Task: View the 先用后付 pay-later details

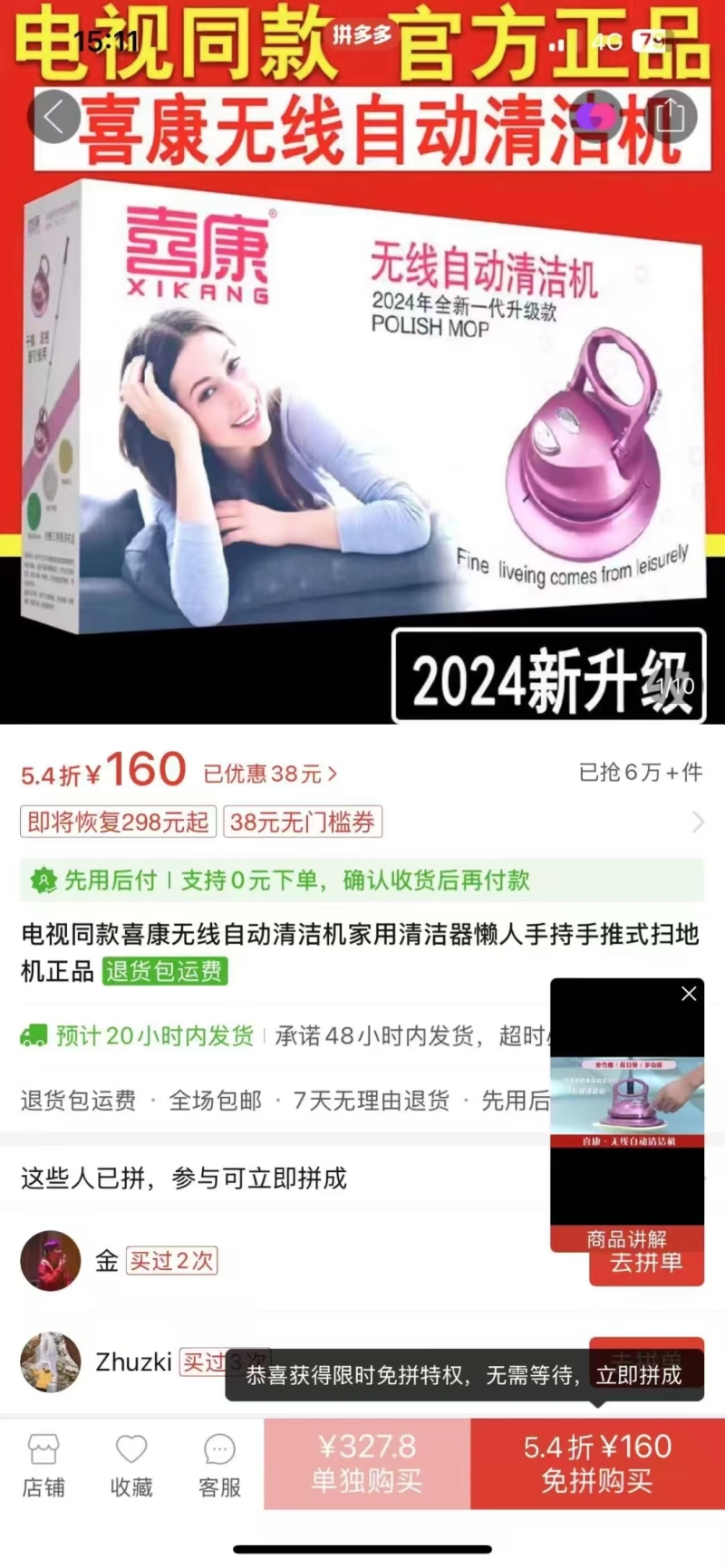Action: (x=362, y=880)
